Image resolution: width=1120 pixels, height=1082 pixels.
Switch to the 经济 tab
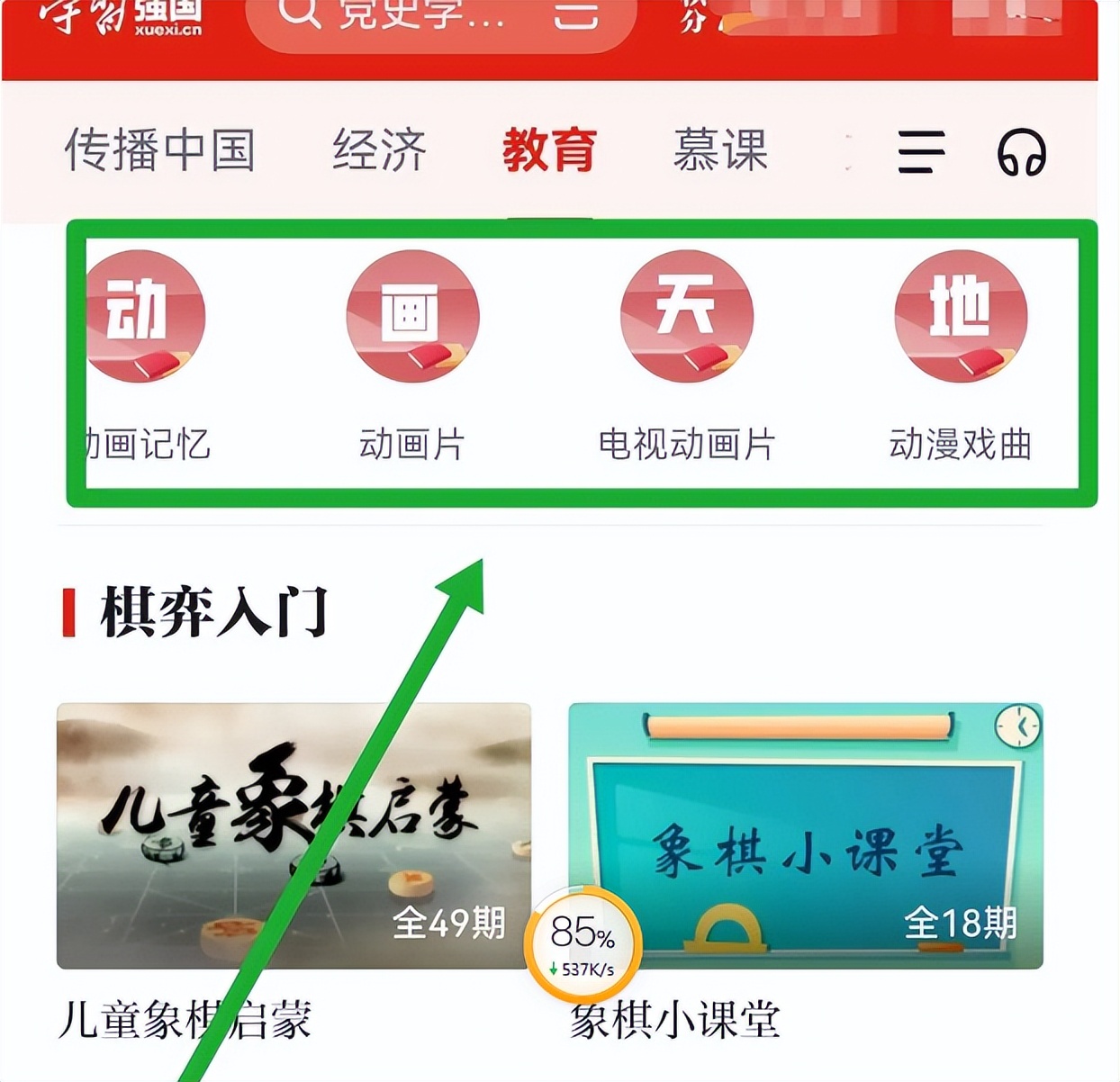[379, 149]
